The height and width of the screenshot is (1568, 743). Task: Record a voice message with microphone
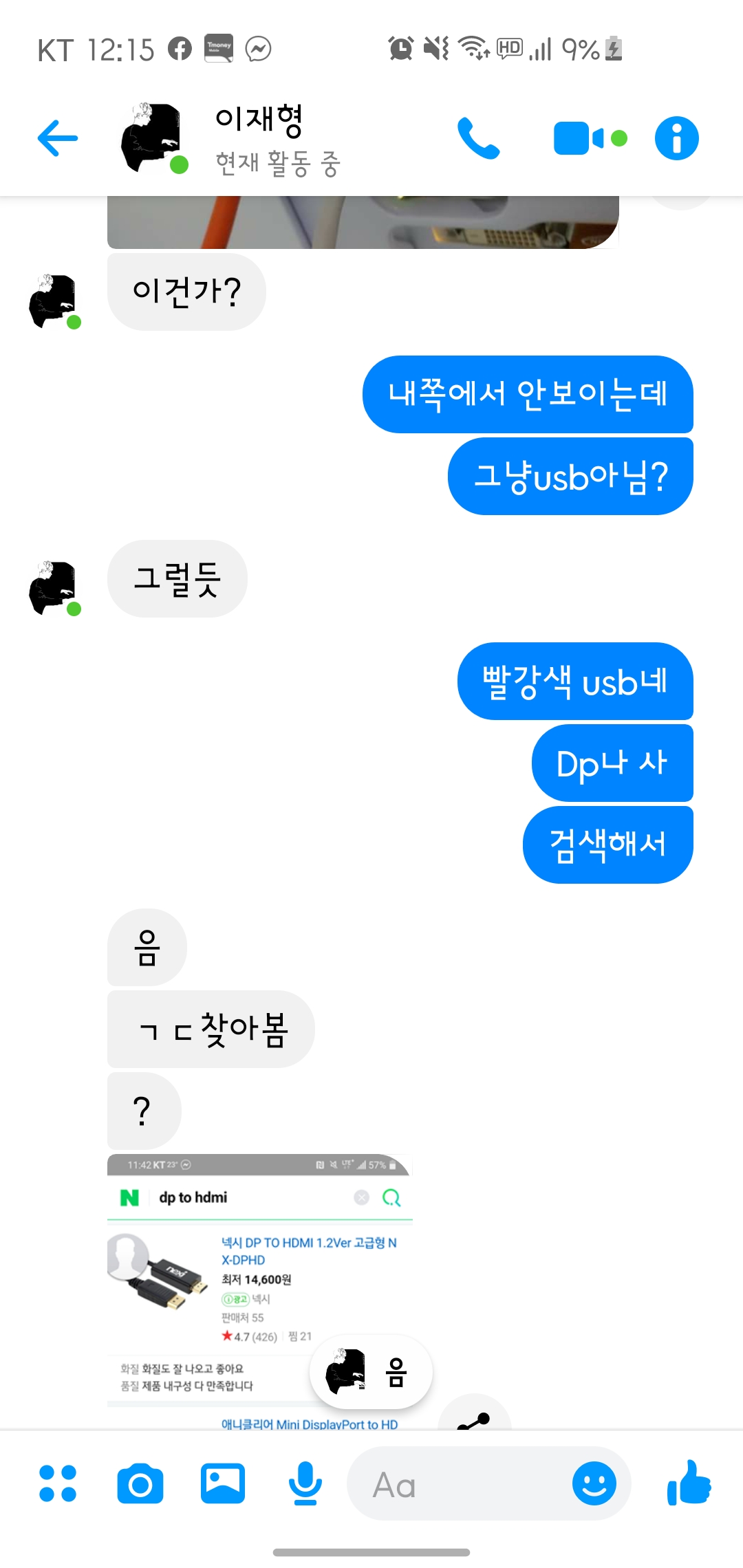[305, 1483]
